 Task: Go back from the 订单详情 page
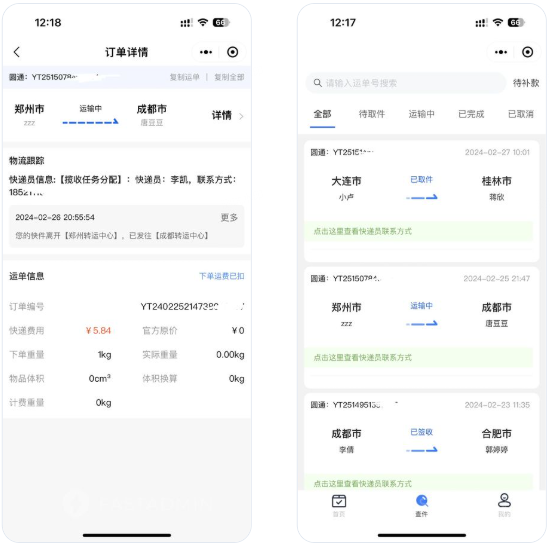tap(16, 52)
